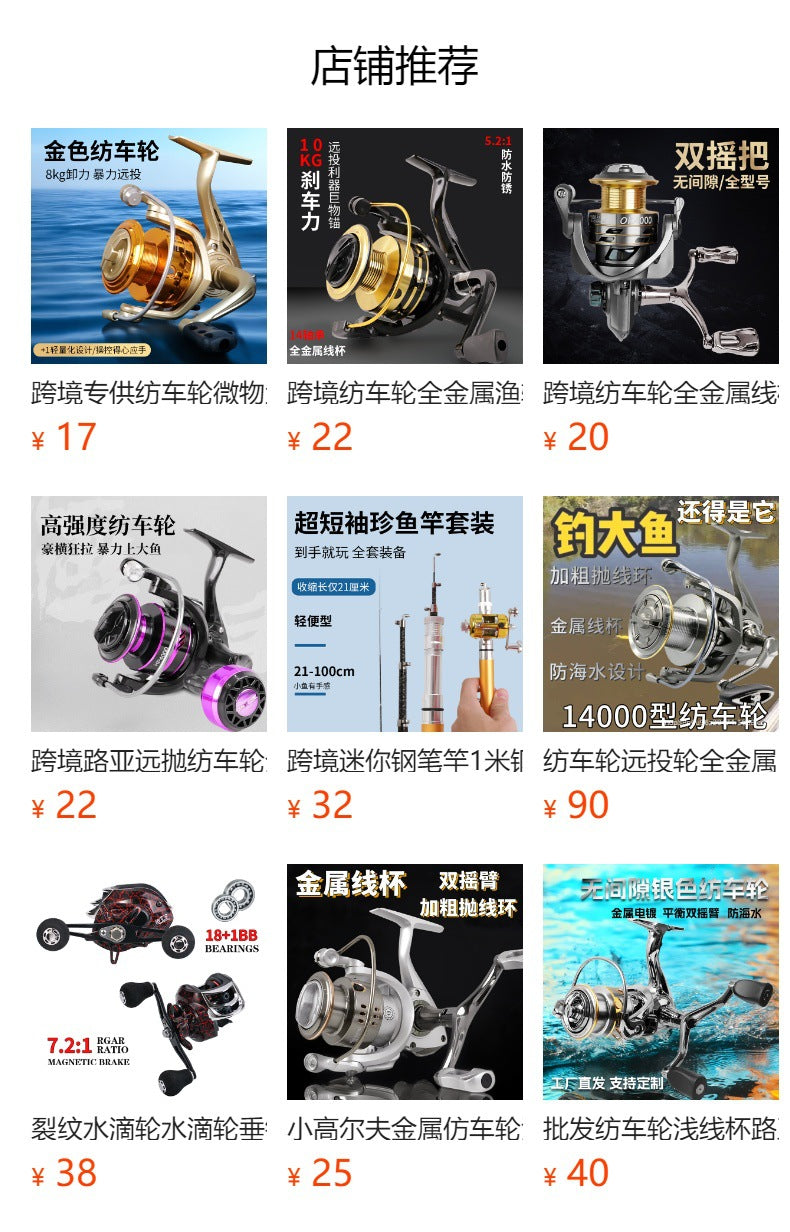Open the gold spinning reel priced ¥17
Image resolution: width=790 pixels, height=1232 pixels.
pyautogui.click(x=149, y=246)
